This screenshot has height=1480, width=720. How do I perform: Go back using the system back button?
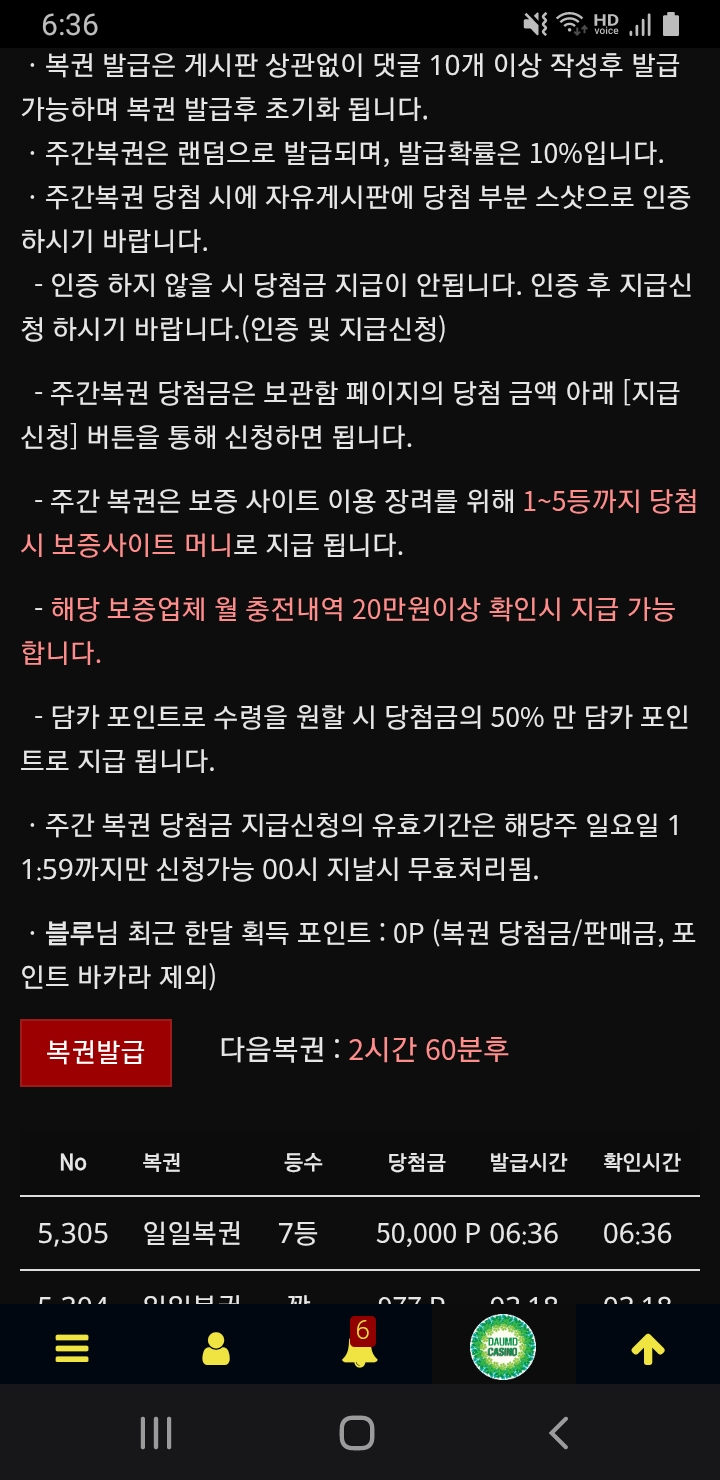click(x=559, y=1432)
